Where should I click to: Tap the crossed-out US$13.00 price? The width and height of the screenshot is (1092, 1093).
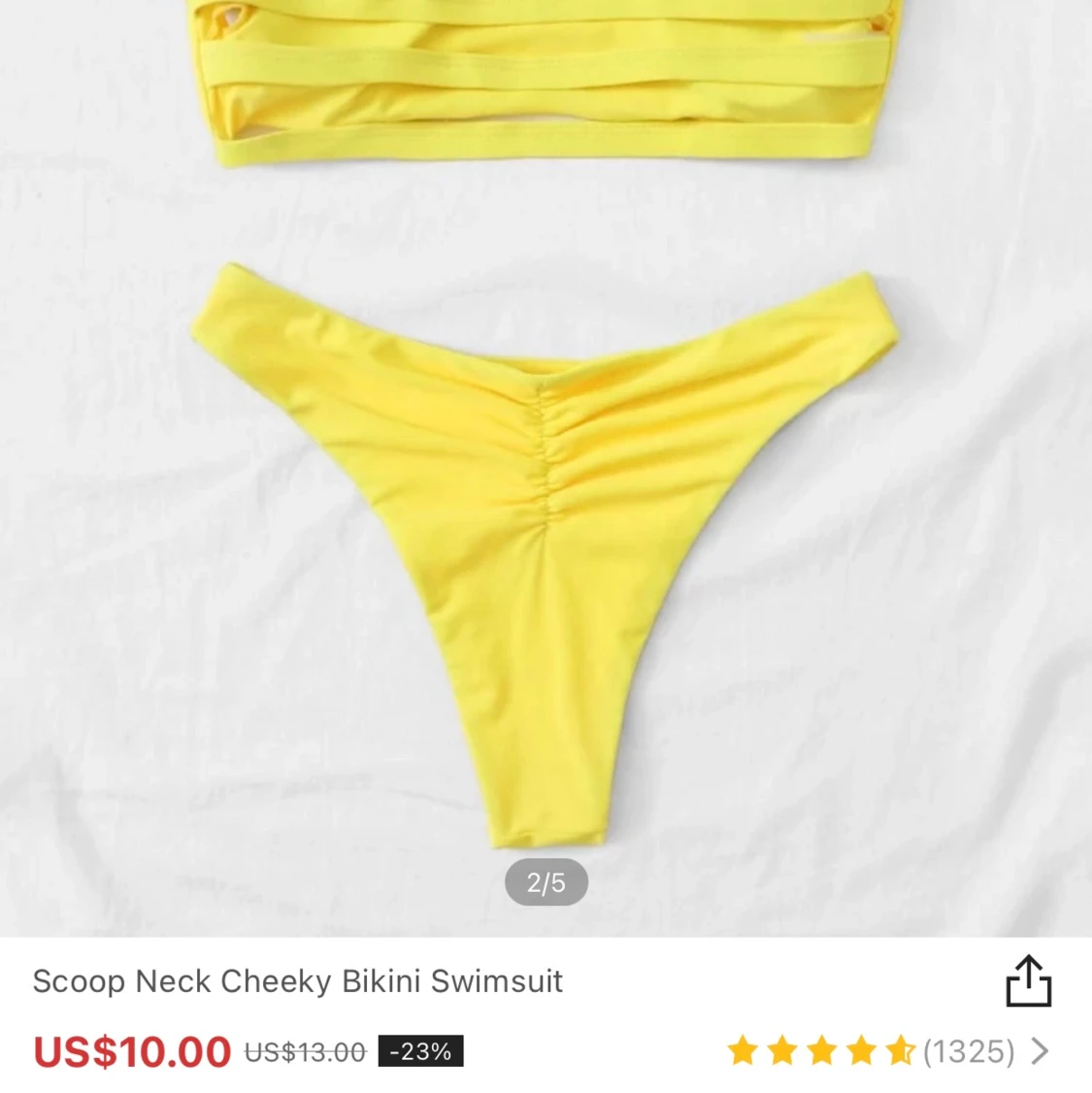pyautogui.click(x=304, y=1051)
